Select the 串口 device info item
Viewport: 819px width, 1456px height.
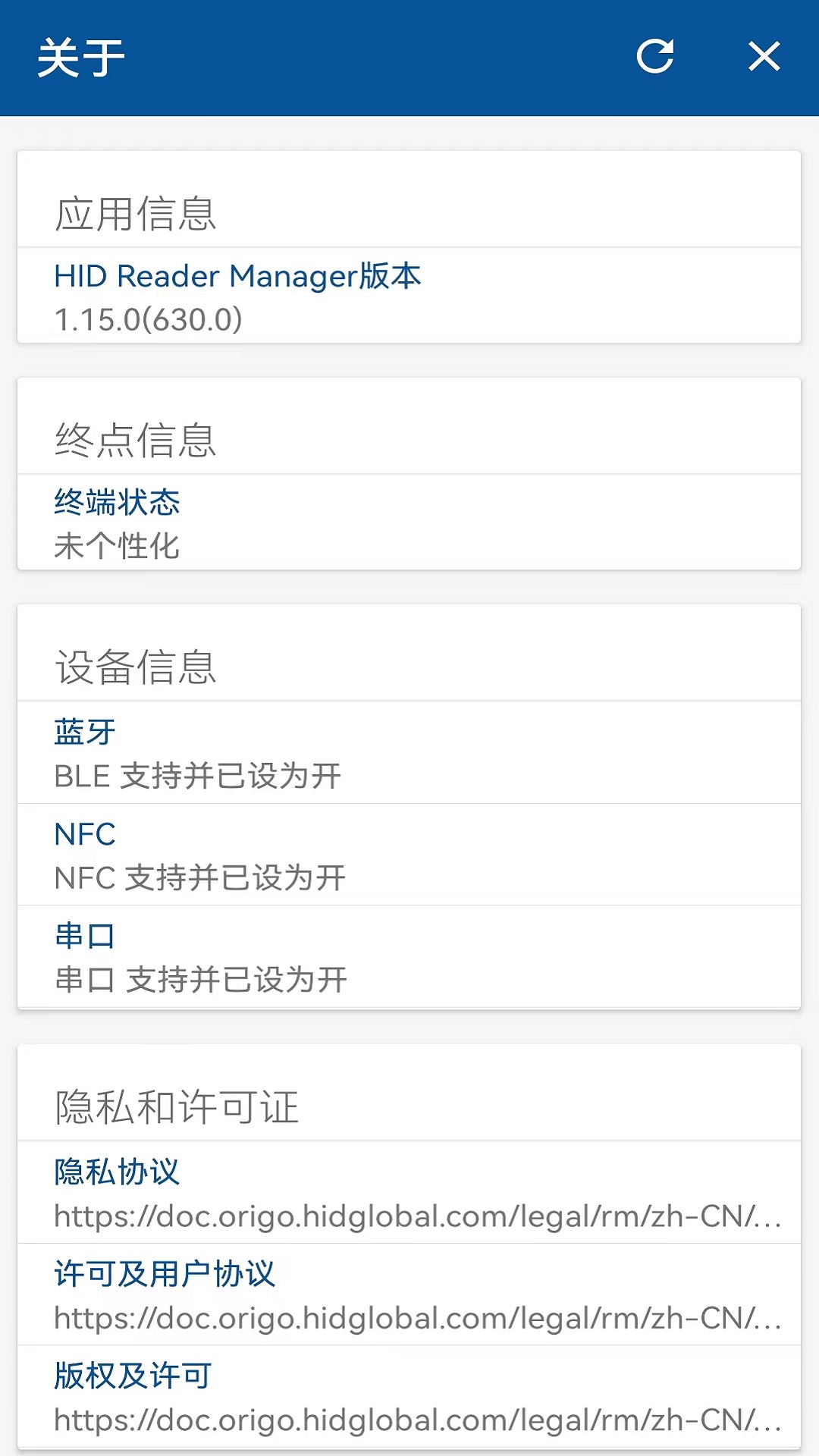tap(83, 936)
